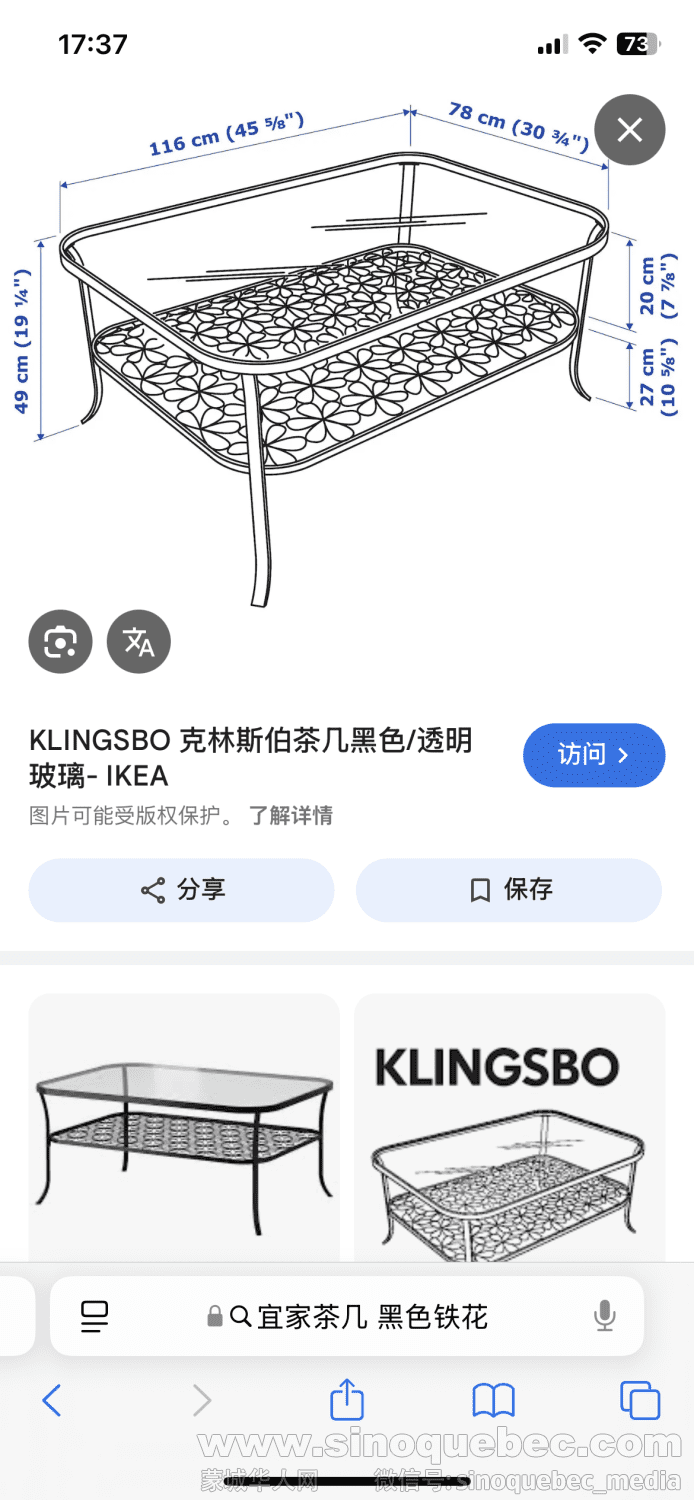Save the image with 保存
694x1500 pixels.
tap(509, 890)
